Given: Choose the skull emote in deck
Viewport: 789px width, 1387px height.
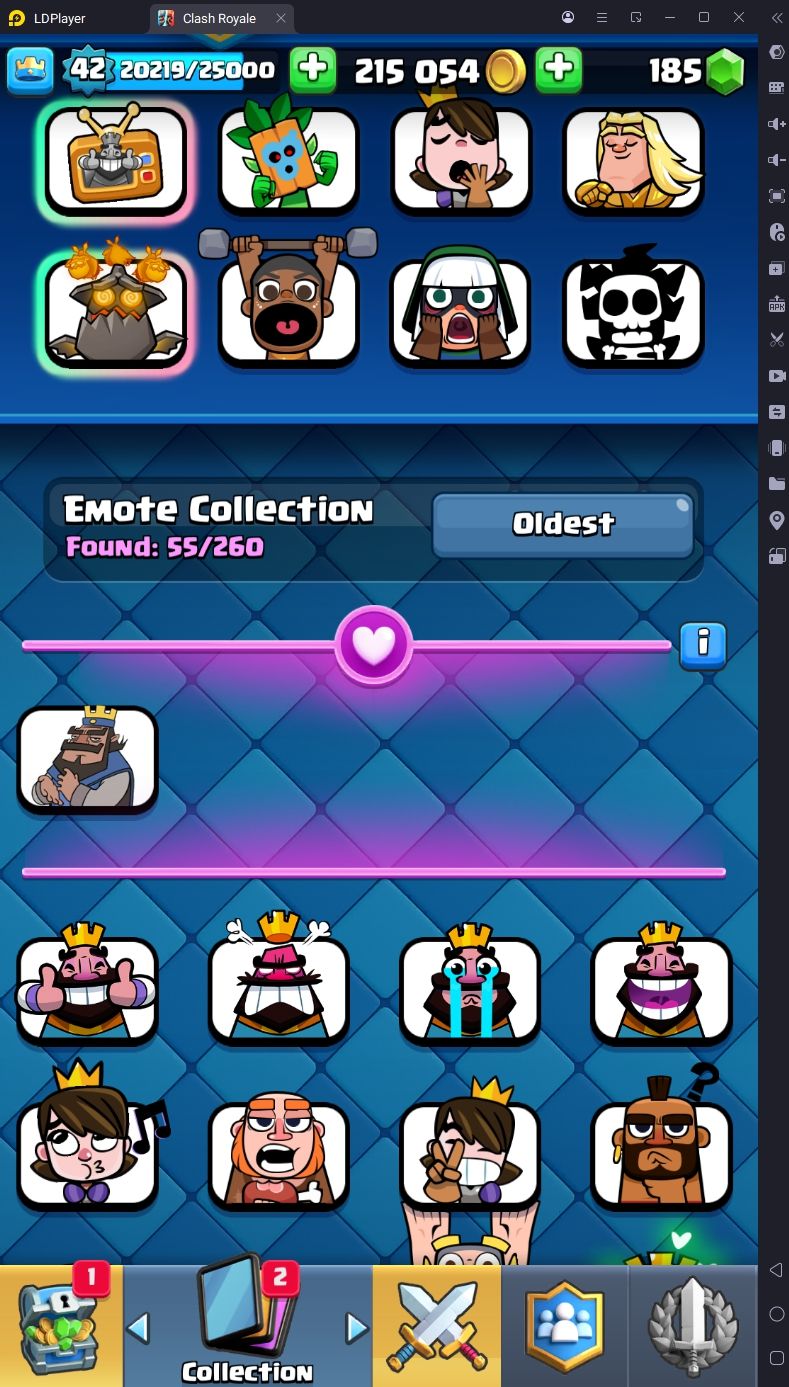Looking at the screenshot, I should point(633,312).
